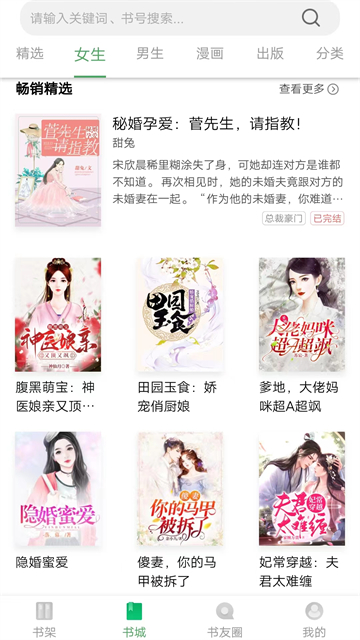Switch to the 我的 bottom tab
The image size is (360, 640).
(x=314, y=620)
